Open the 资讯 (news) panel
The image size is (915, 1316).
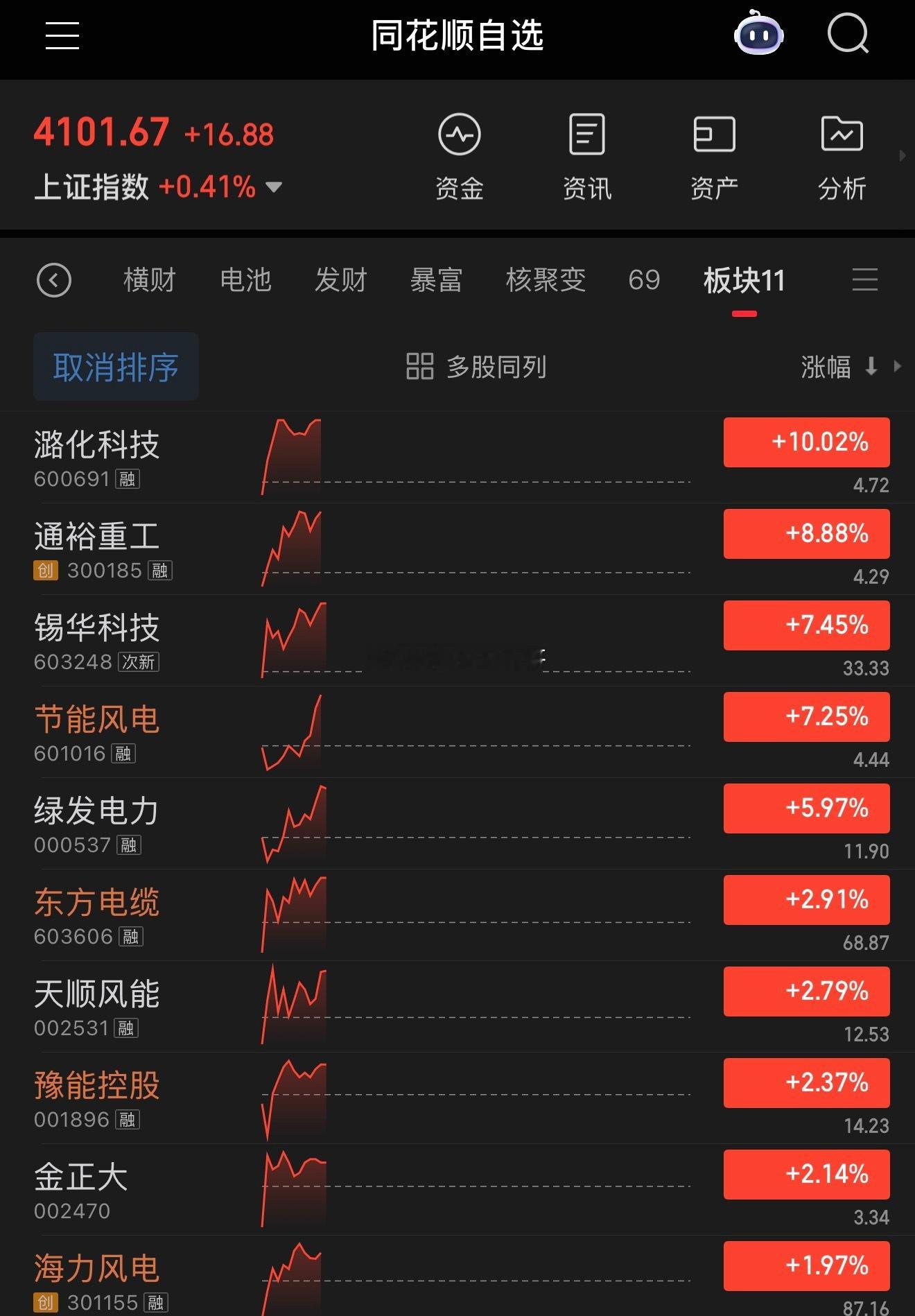click(586, 153)
